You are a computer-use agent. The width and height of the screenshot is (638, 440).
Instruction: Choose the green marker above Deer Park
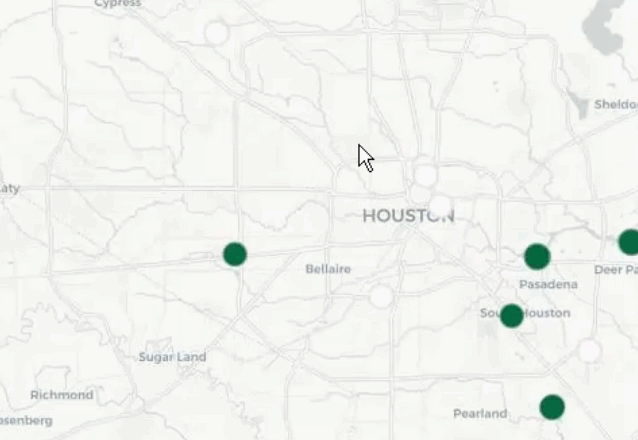(629, 242)
